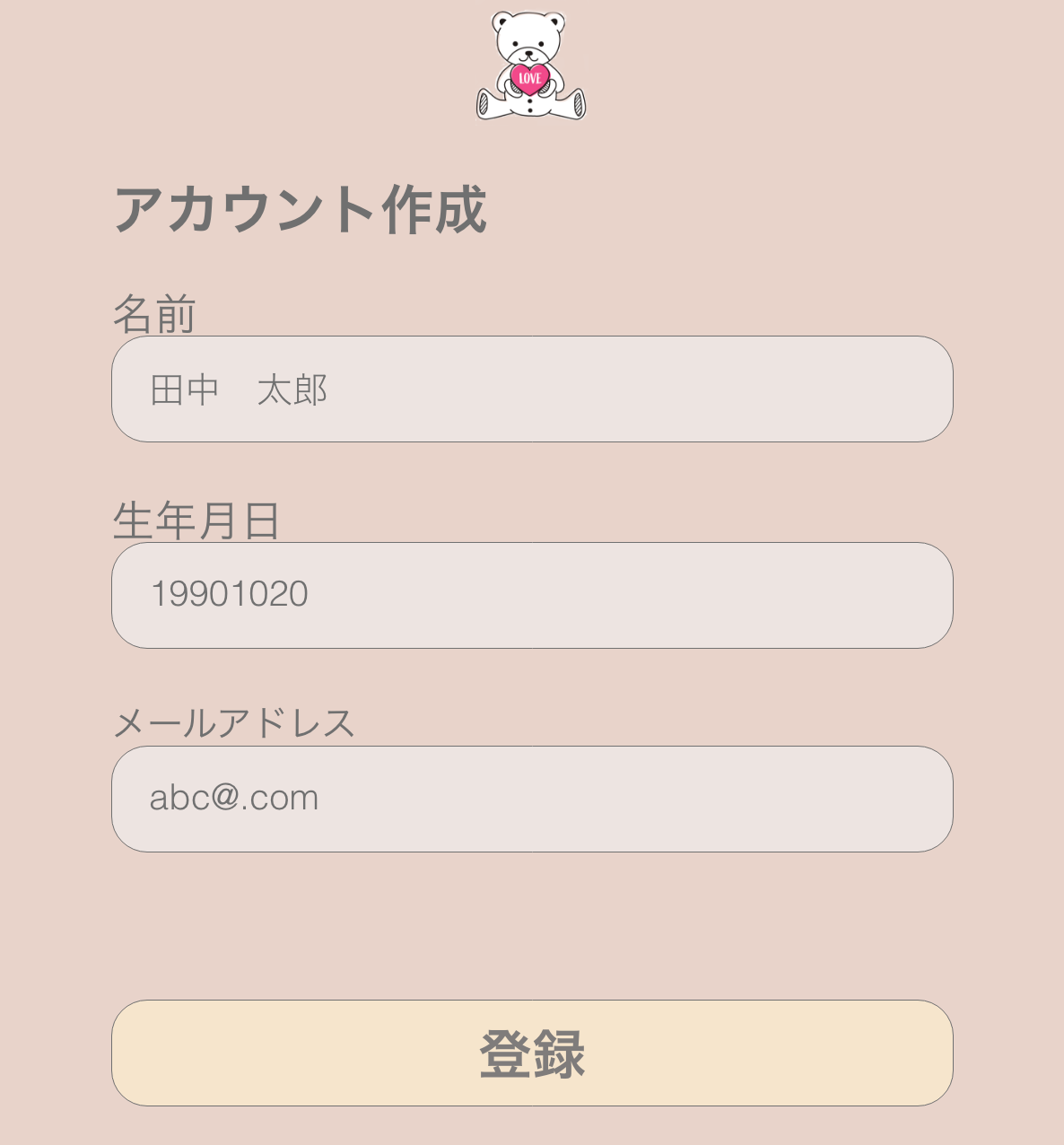Tap the 名前 name input field
The image size is (1064, 1145).
532,389
